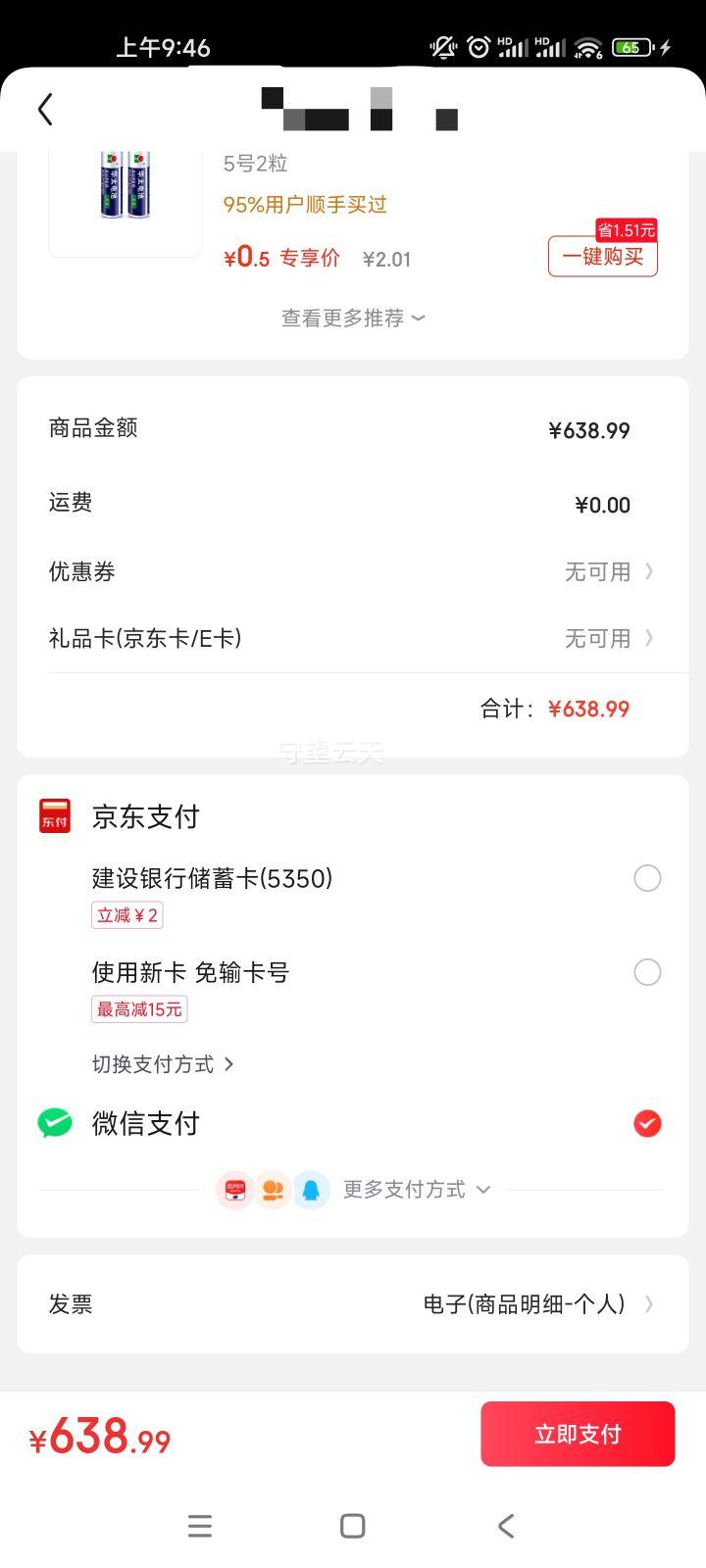Expand 查看更多推荐 recommendations
The image size is (706, 1568).
[353, 318]
